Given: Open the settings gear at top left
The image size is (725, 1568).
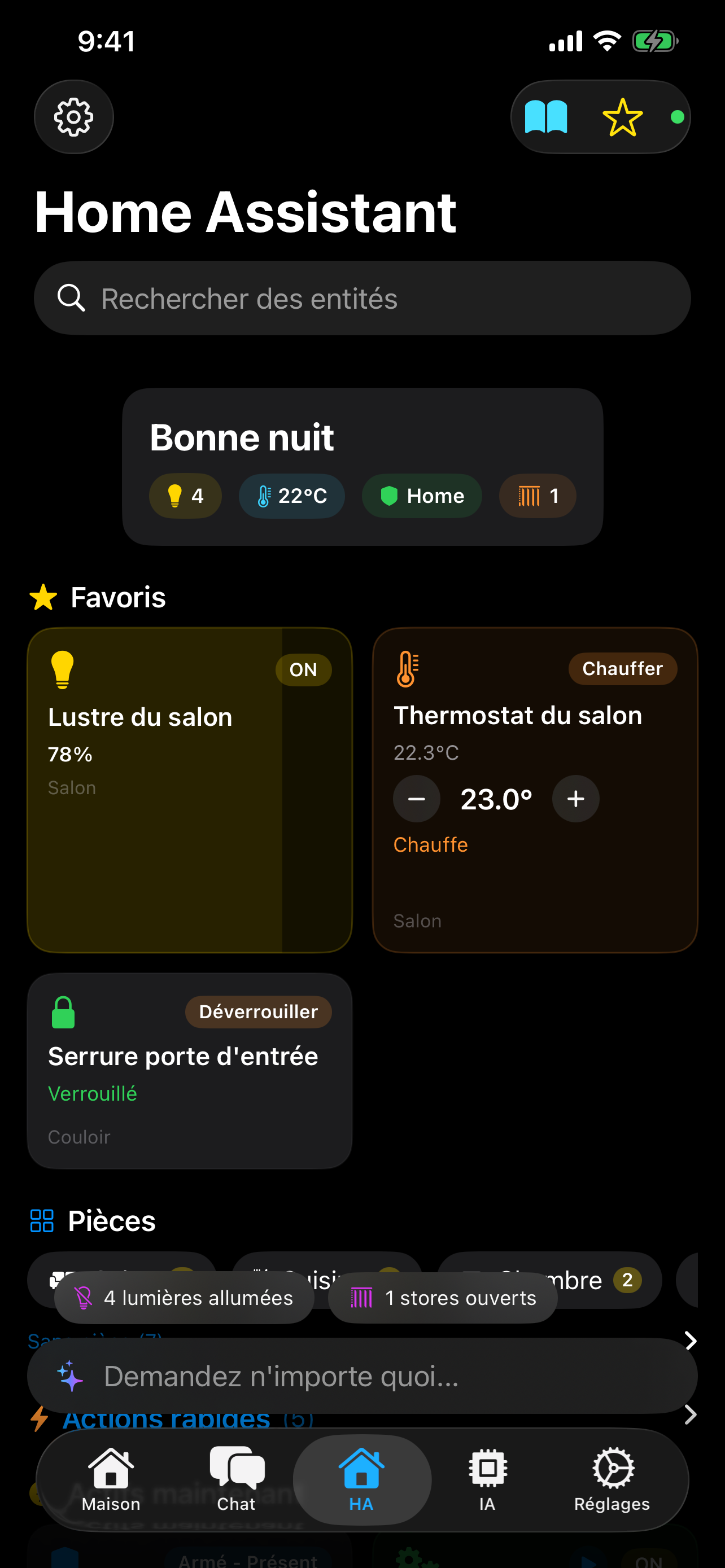Looking at the screenshot, I should tap(73, 117).
